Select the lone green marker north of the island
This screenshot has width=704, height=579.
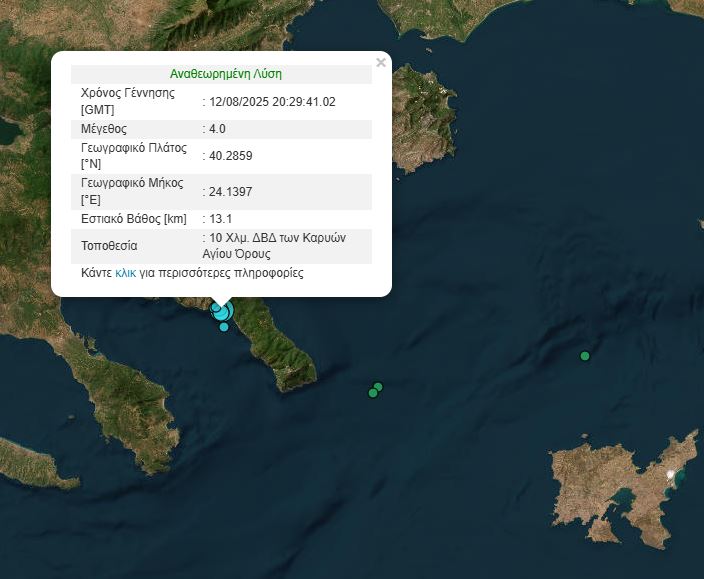pyautogui.click(x=585, y=356)
